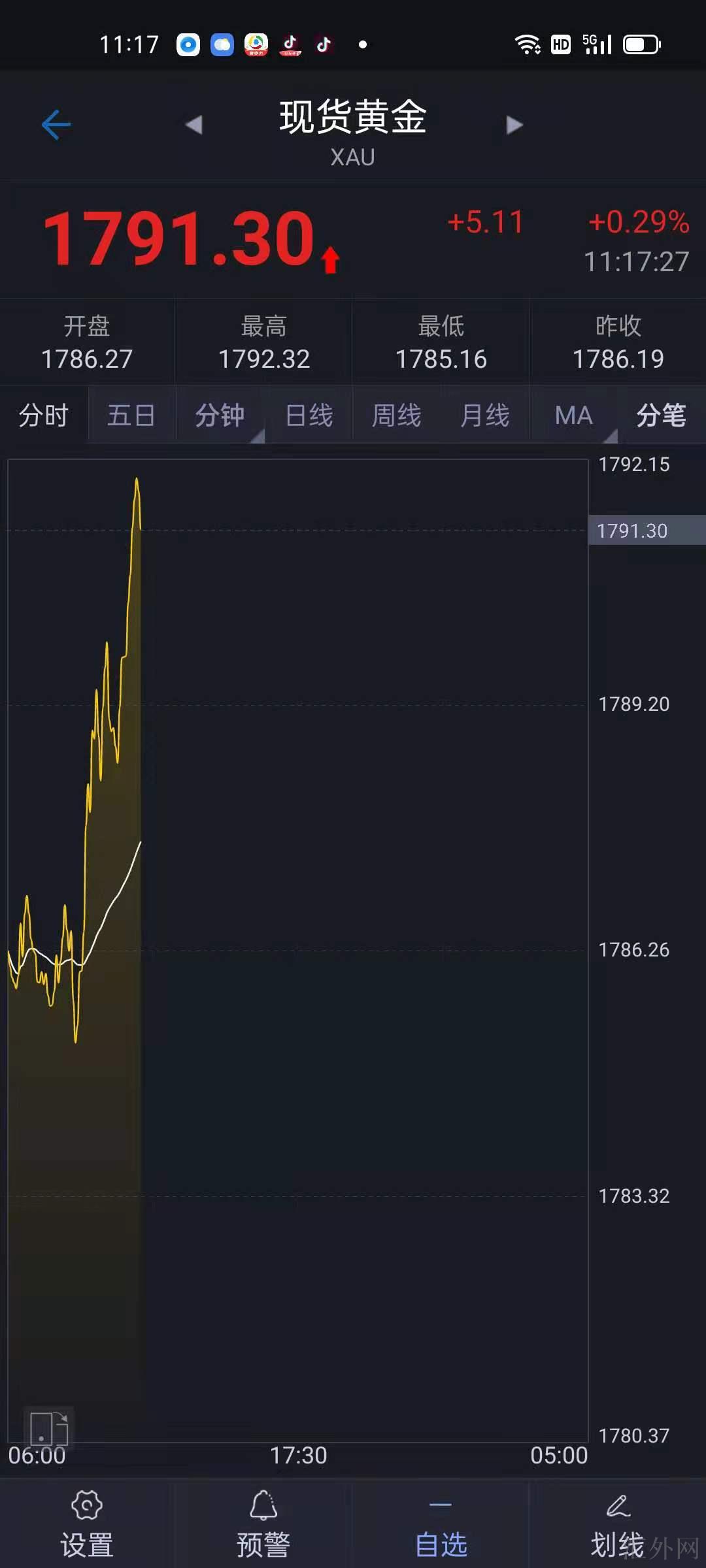706x1568 pixels.
Task: Go back using the blue arrow
Action: 56,124
